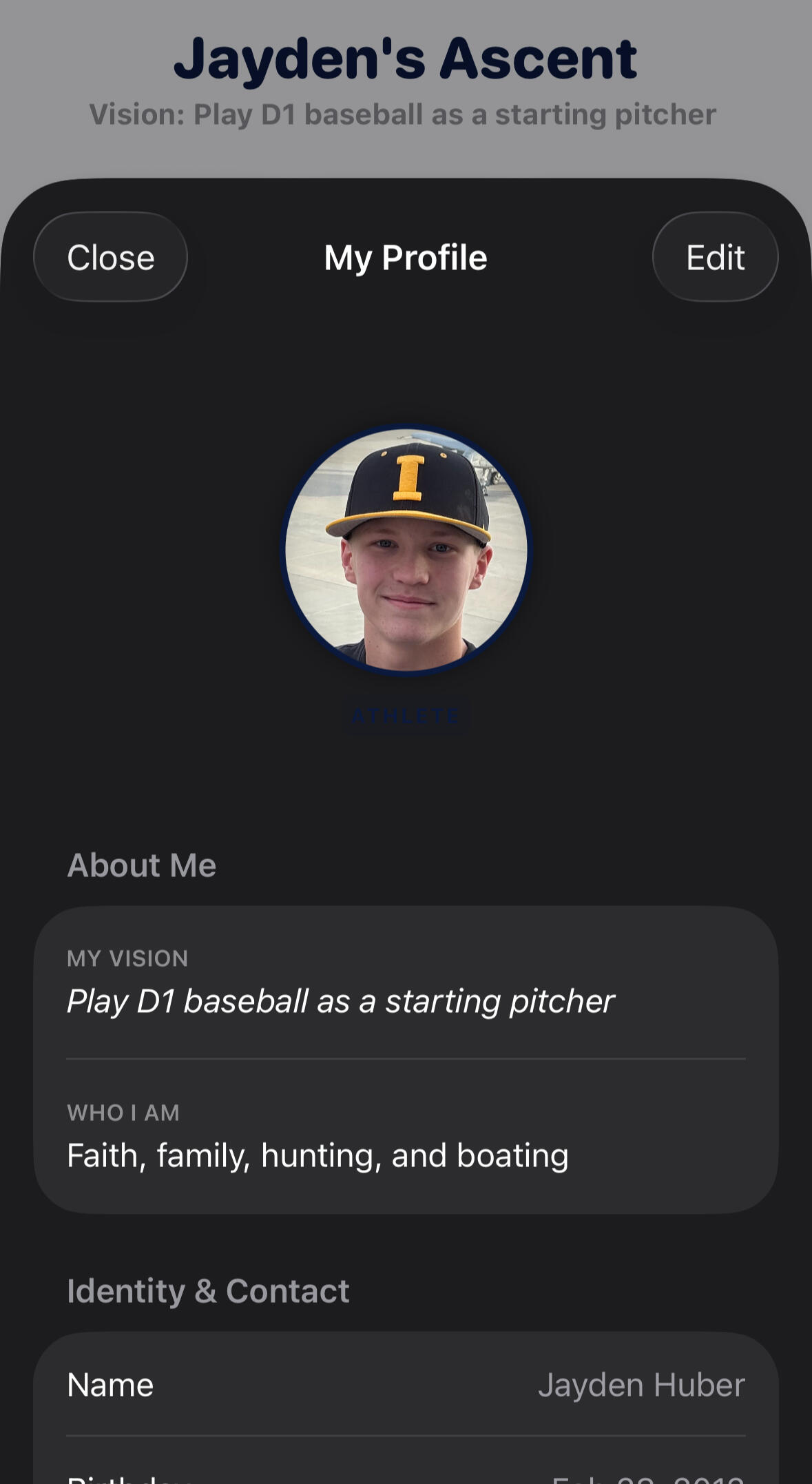This screenshot has height=1484, width=812.
Task: Tap Edit to modify the profile
Action: click(x=715, y=257)
